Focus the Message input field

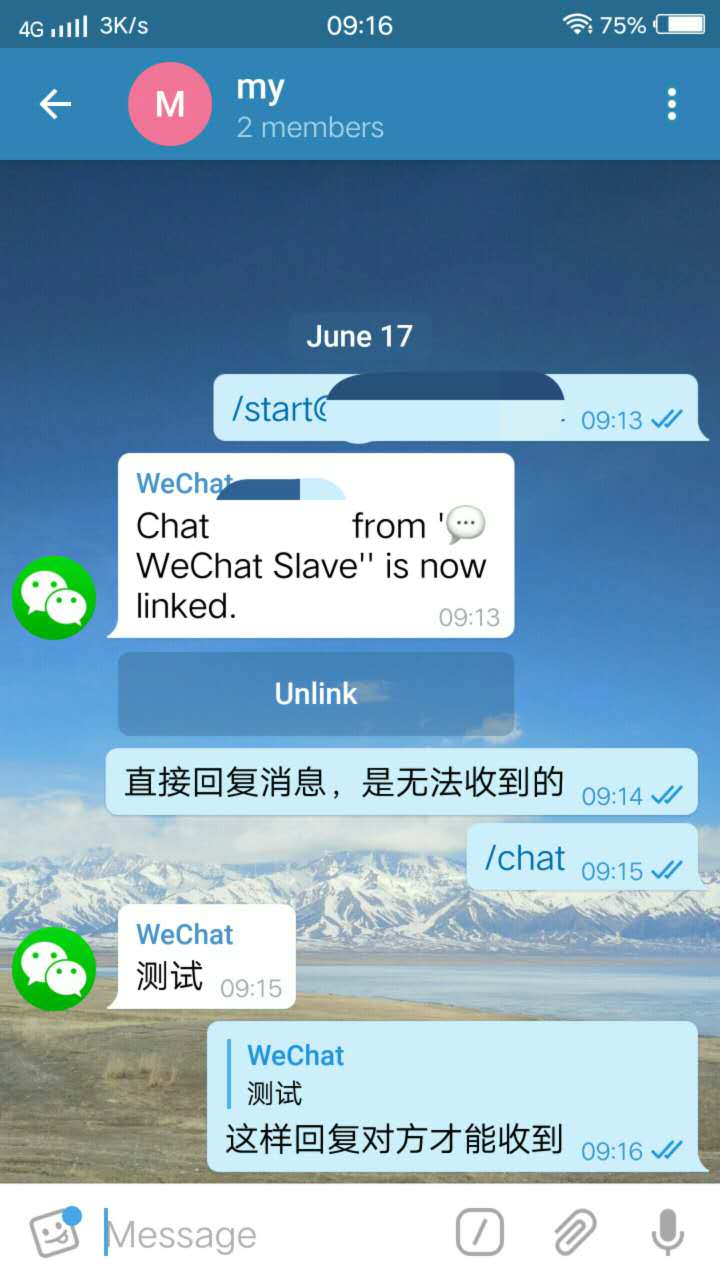(270, 1235)
